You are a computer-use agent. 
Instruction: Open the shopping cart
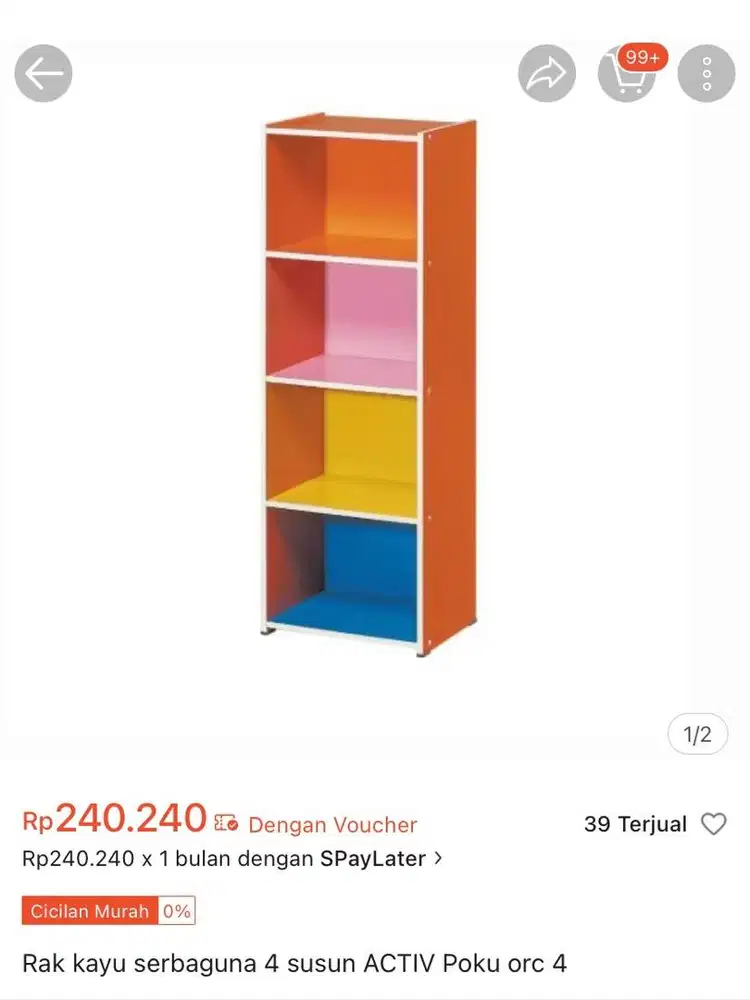click(x=626, y=73)
